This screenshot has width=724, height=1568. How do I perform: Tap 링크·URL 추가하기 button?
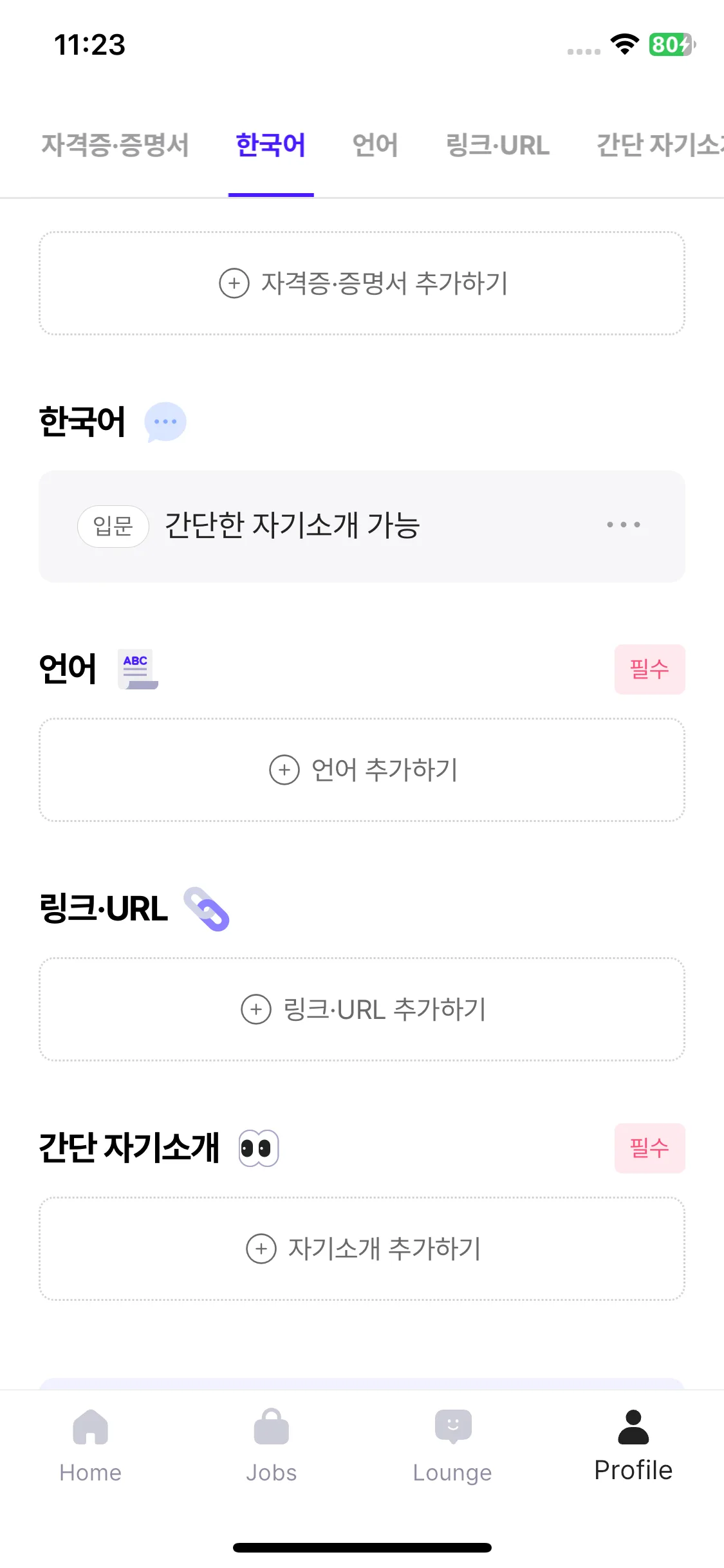click(x=362, y=1009)
